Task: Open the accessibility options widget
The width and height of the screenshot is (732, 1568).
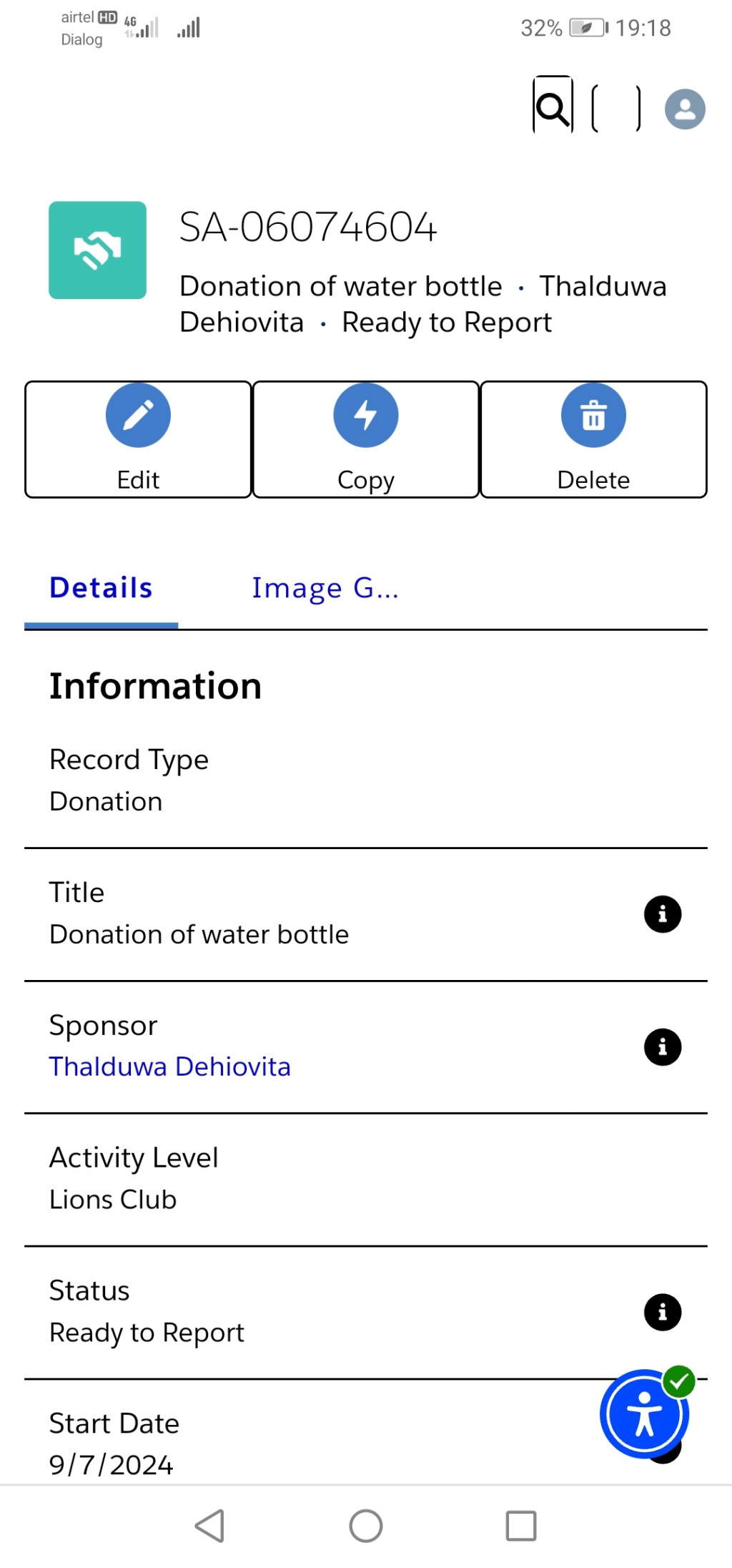Action: click(645, 1413)
